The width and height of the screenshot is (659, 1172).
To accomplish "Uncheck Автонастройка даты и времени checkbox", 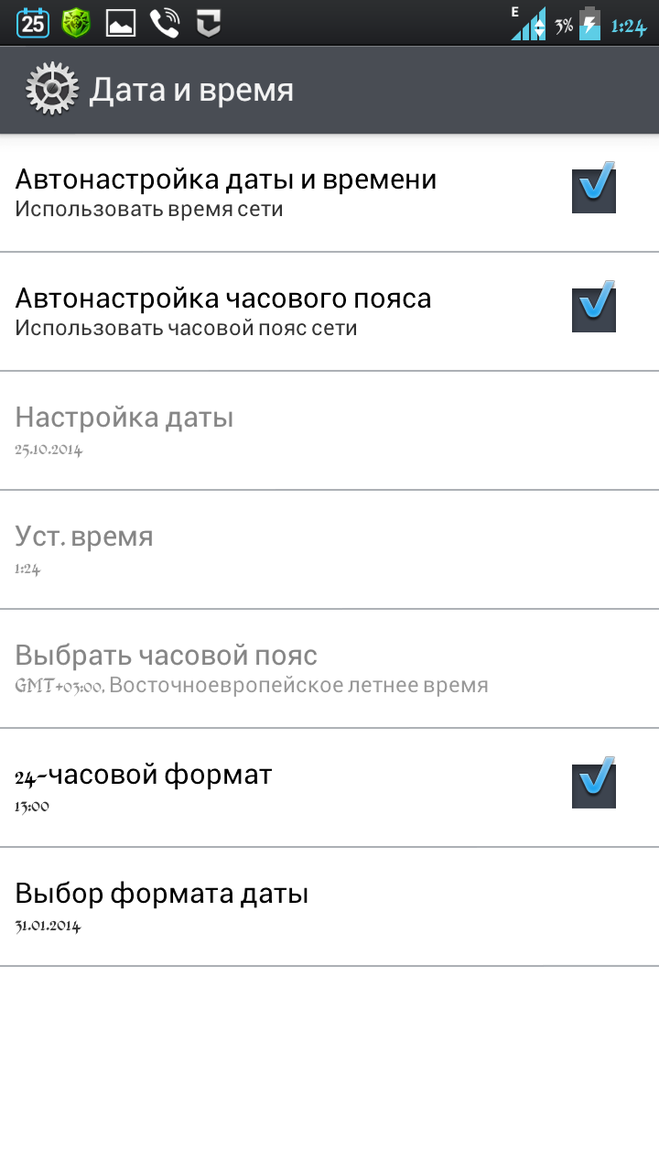I will tap(594, 189).
